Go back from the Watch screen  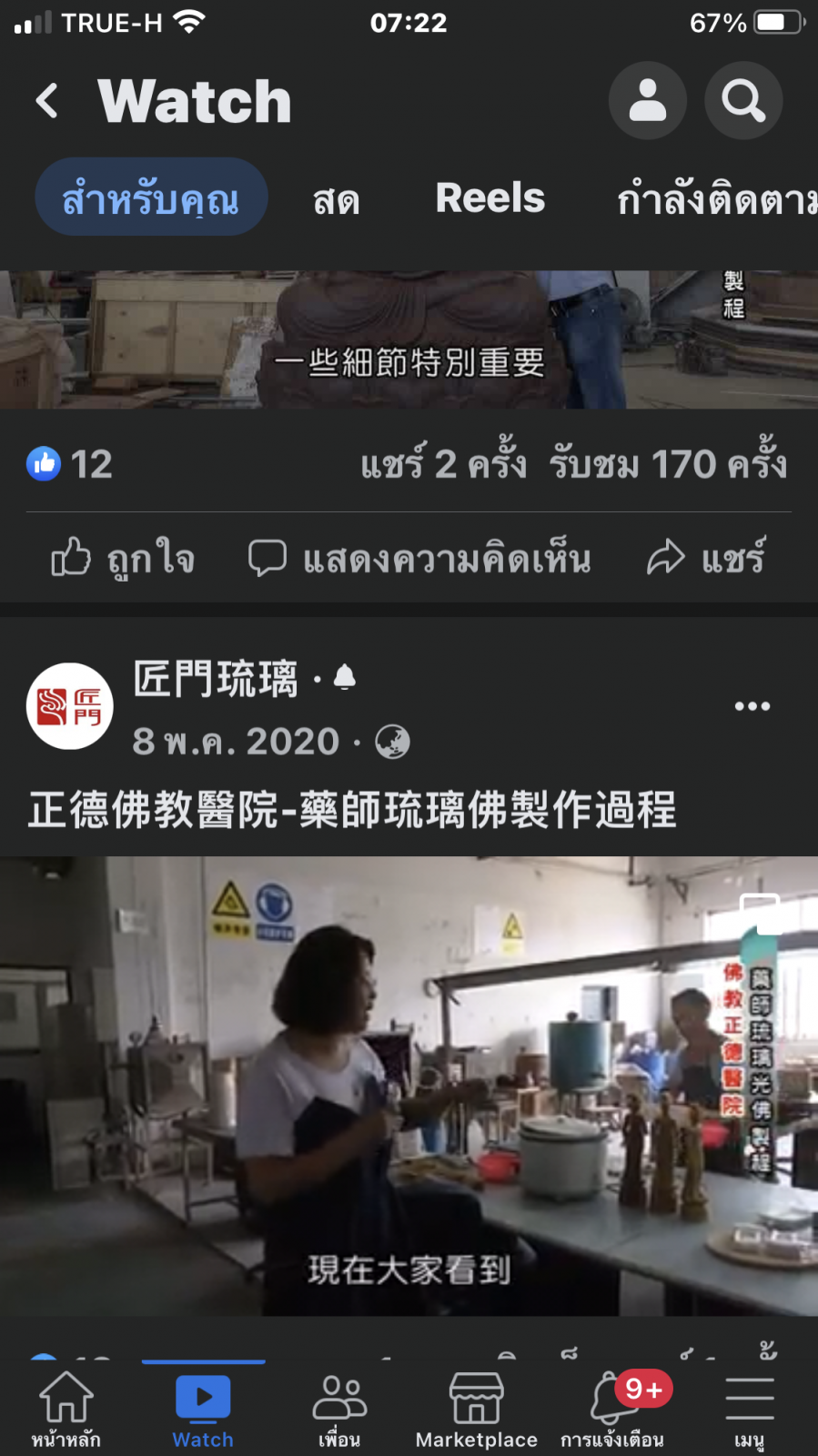[47, 100]
